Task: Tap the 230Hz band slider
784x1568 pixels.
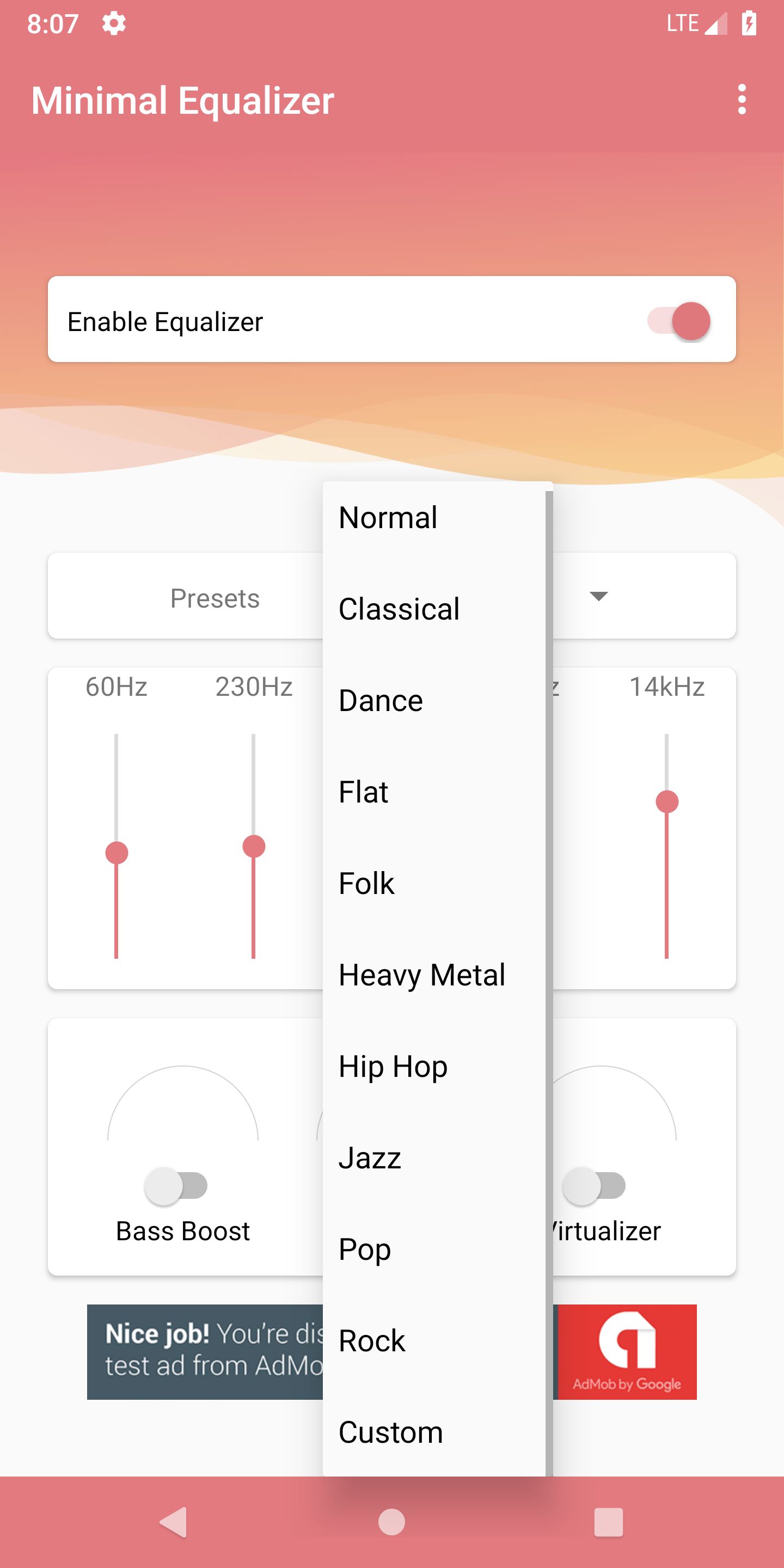Action: [x=254, y=846]
